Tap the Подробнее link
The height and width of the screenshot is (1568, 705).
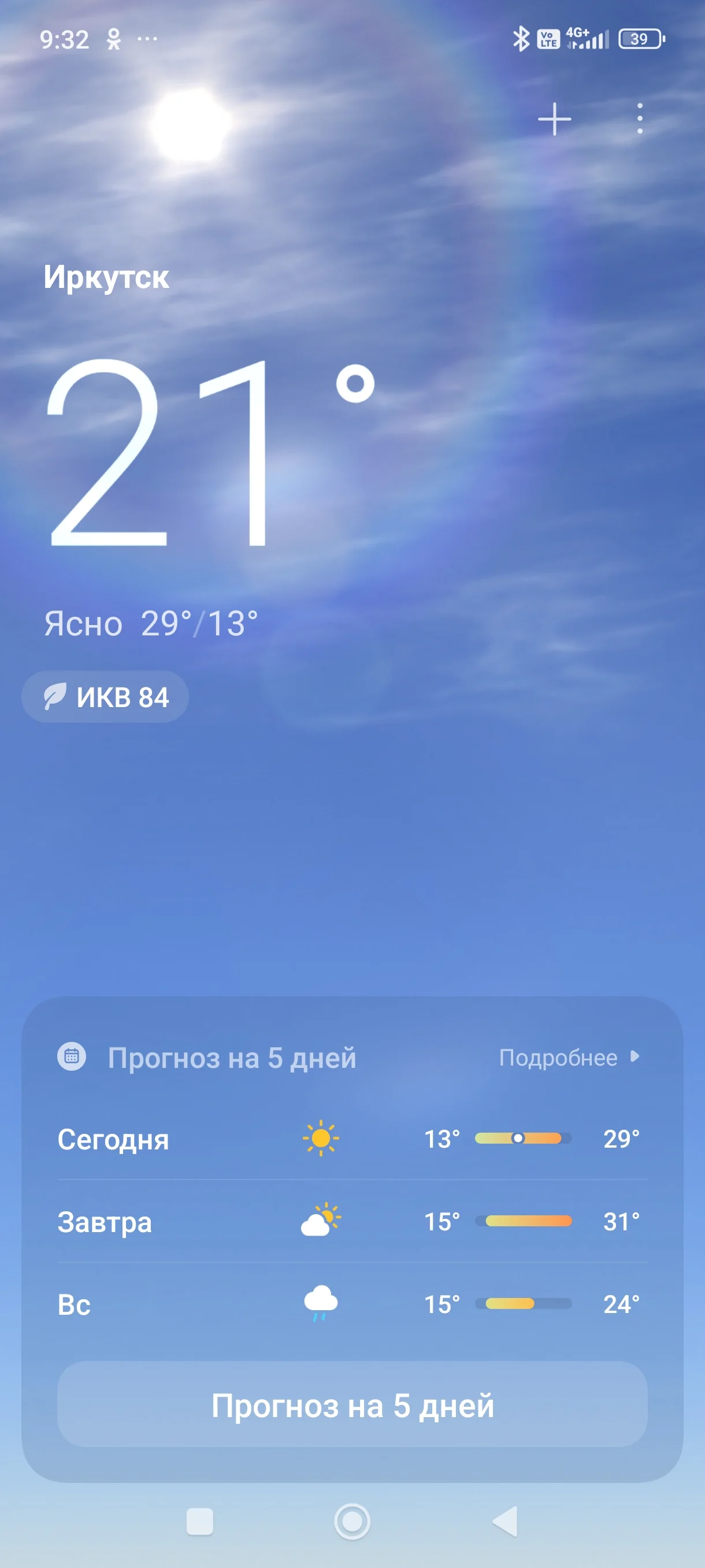(x=558, y=1057)
